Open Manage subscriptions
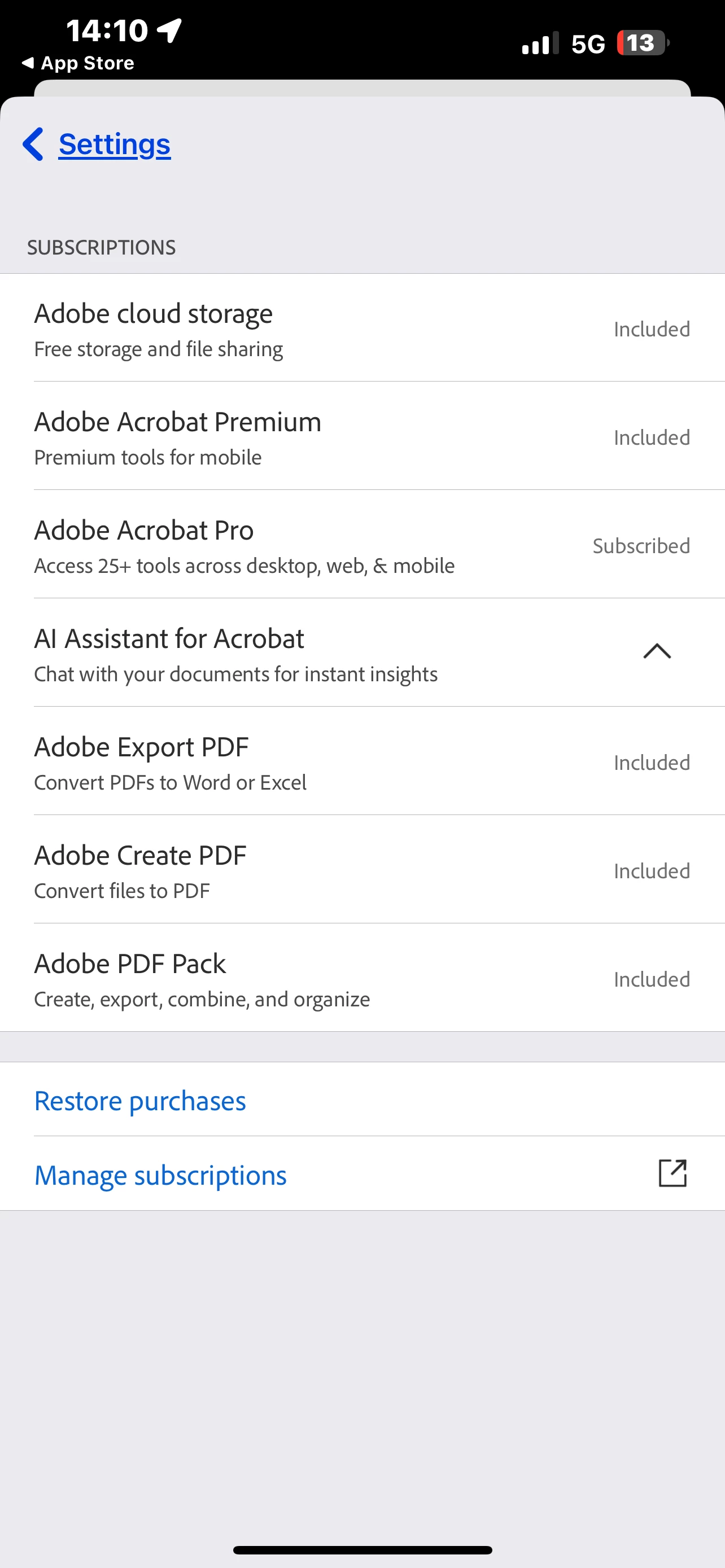This screenshot has width=725, height=1568. pyautogui.click(x=161, y=1175)
